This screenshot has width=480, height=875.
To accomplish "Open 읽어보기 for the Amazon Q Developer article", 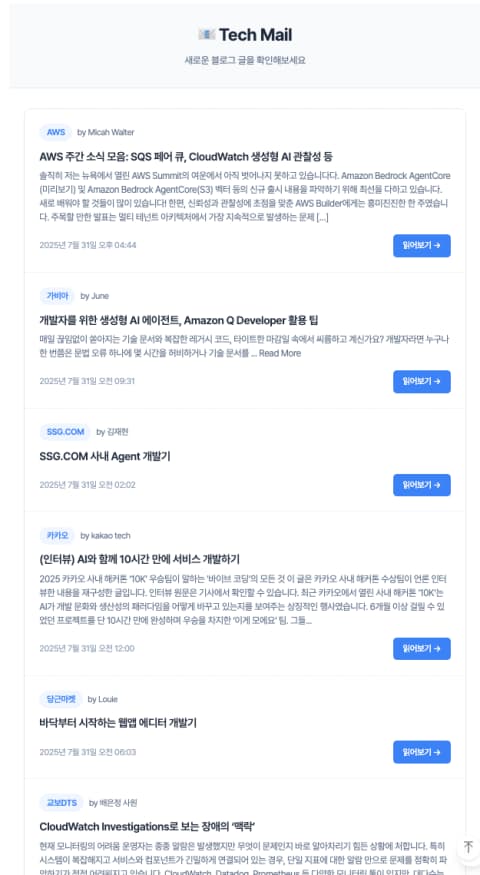I will 421,382.
